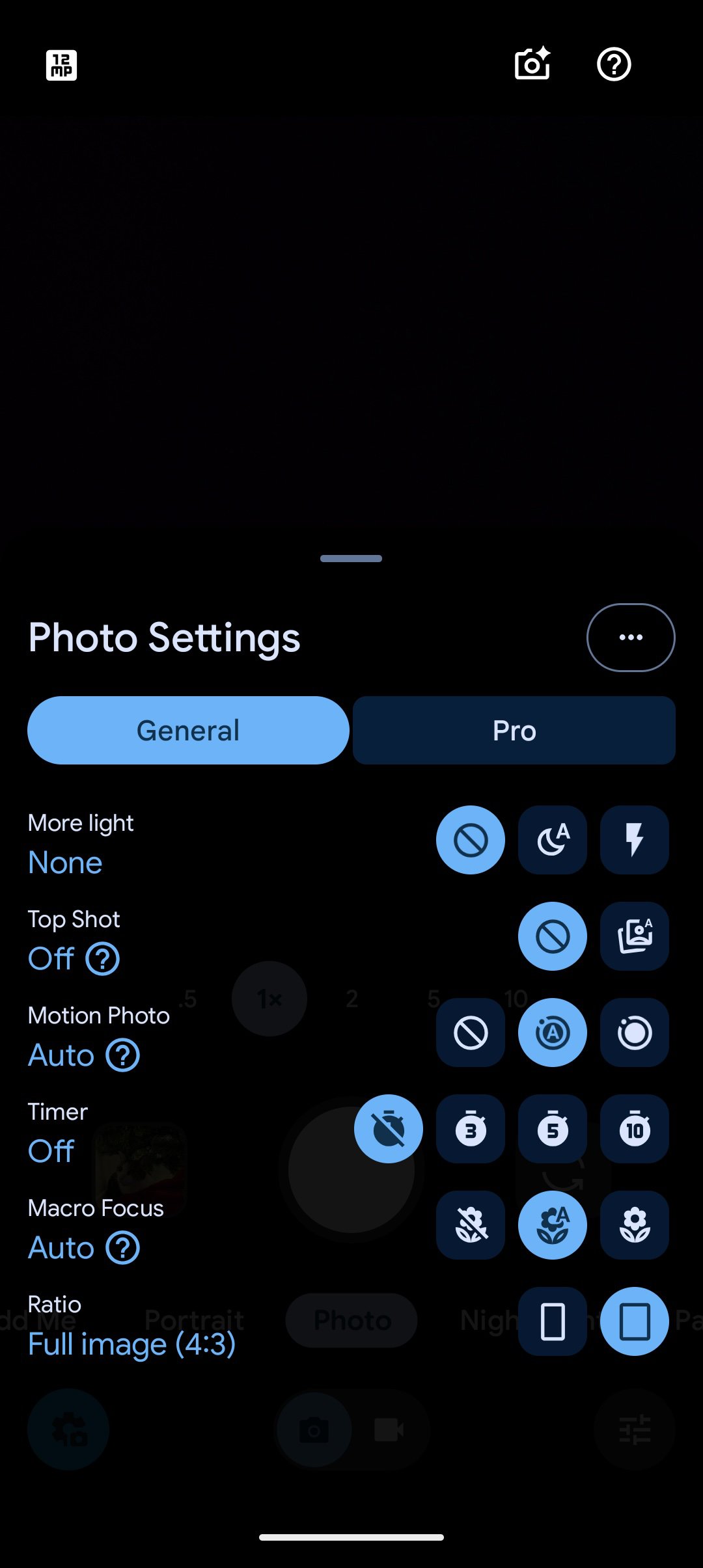703x1568 pixels.
Task: Open Top Shot help info
Action: point(103,958)
